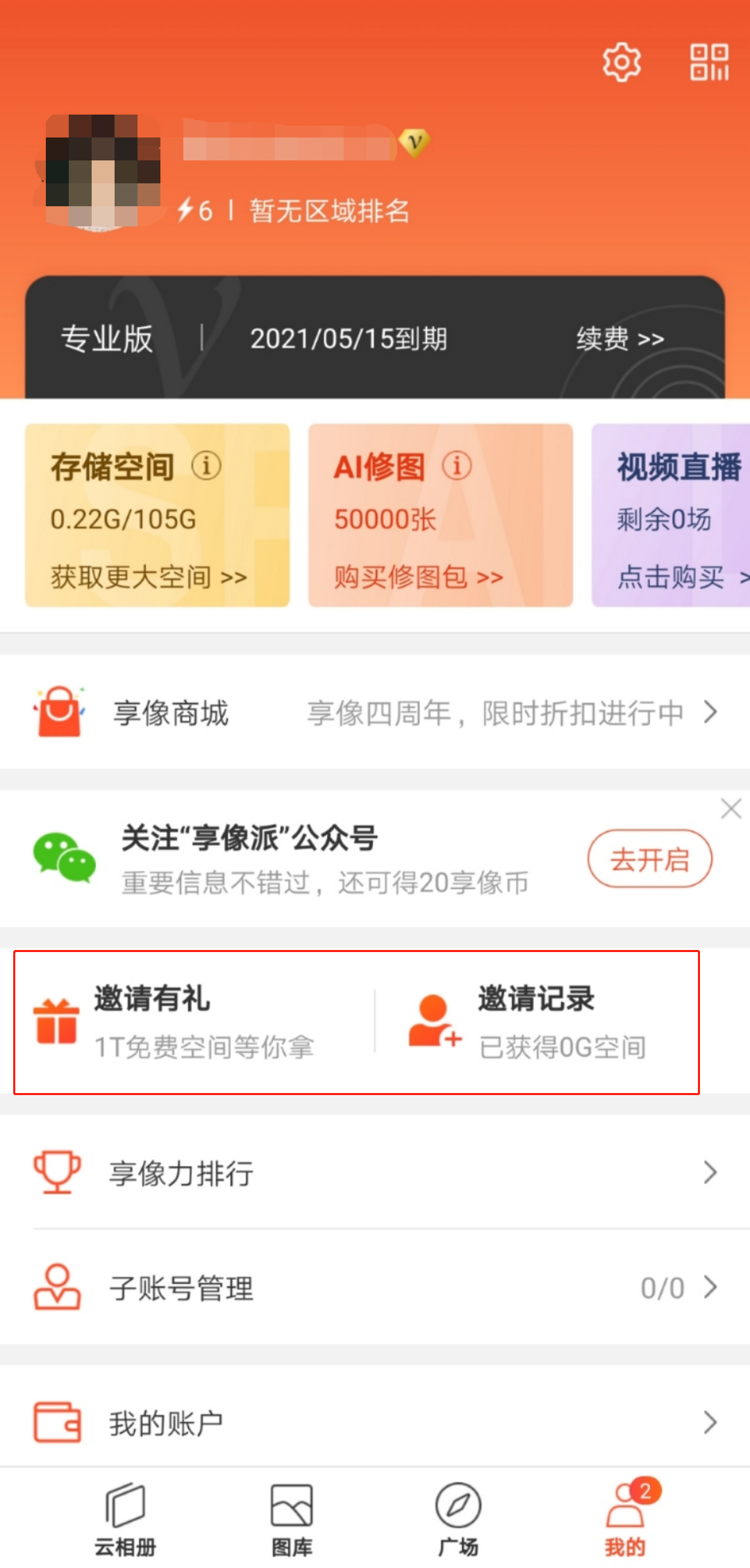Open the QR code scanner icon
The image size is (750, 1568).
(x=709, y=62)
